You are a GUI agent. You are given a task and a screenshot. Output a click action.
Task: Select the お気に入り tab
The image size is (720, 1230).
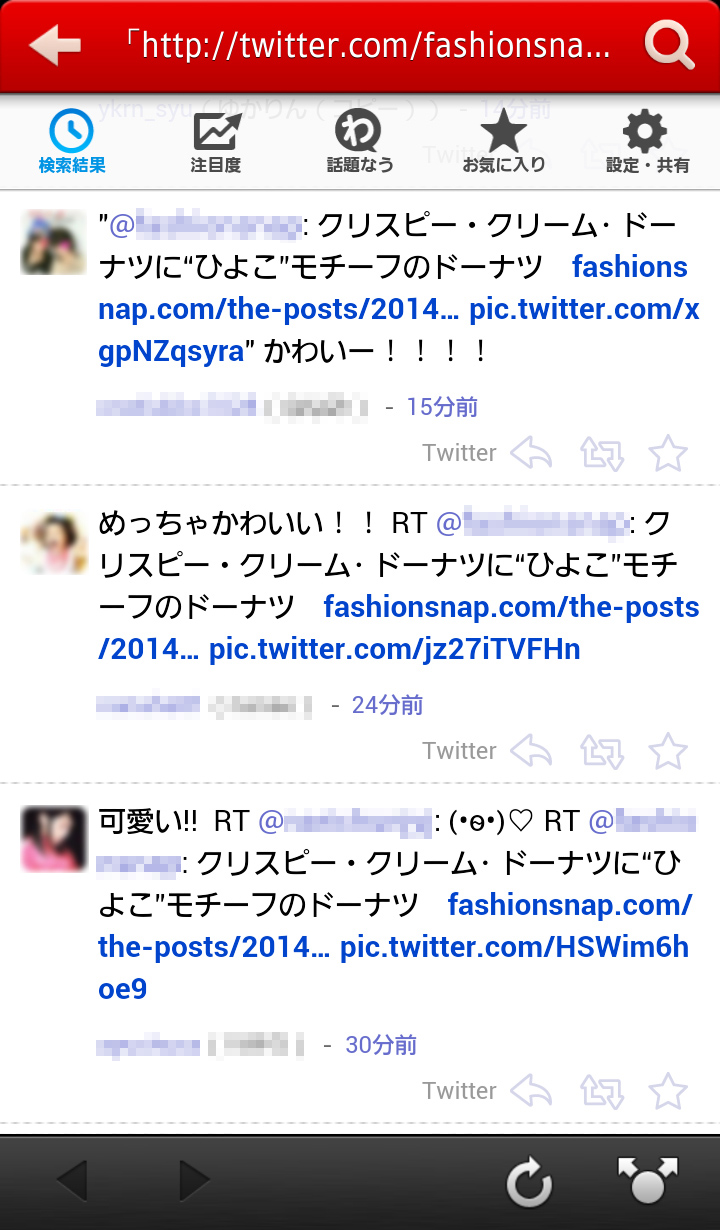point(503,142)
